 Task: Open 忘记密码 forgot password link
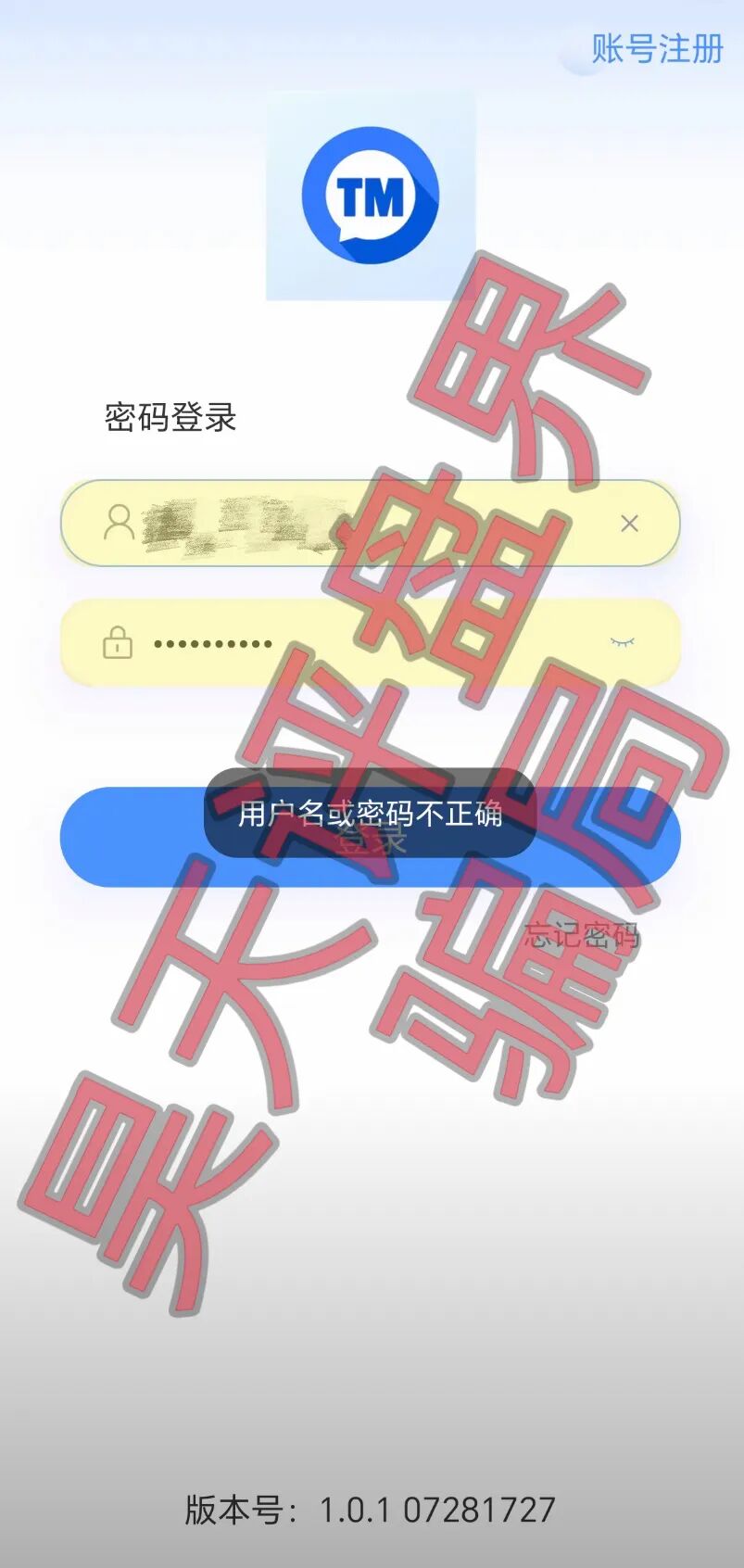coord(582,935)
